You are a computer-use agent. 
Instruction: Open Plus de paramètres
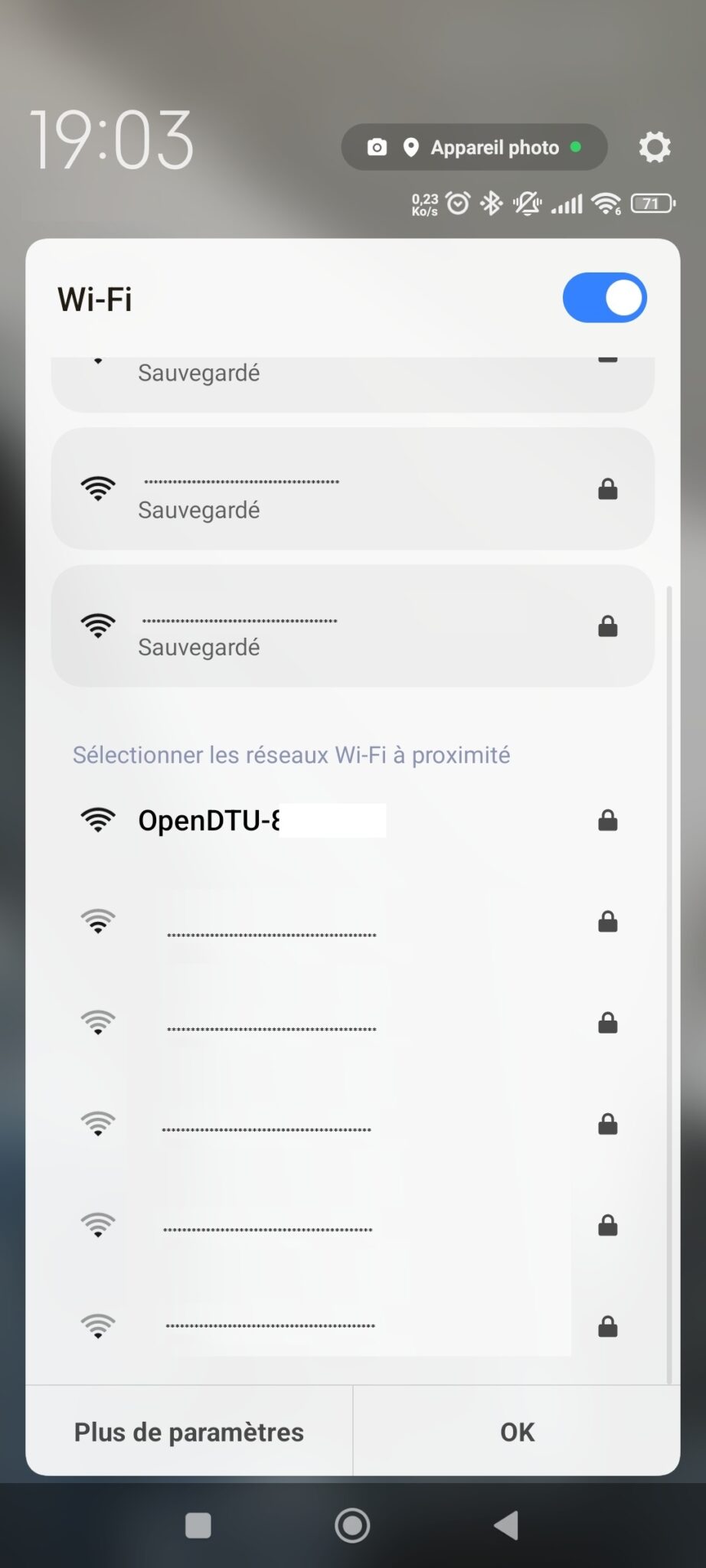click(188, 1431)
